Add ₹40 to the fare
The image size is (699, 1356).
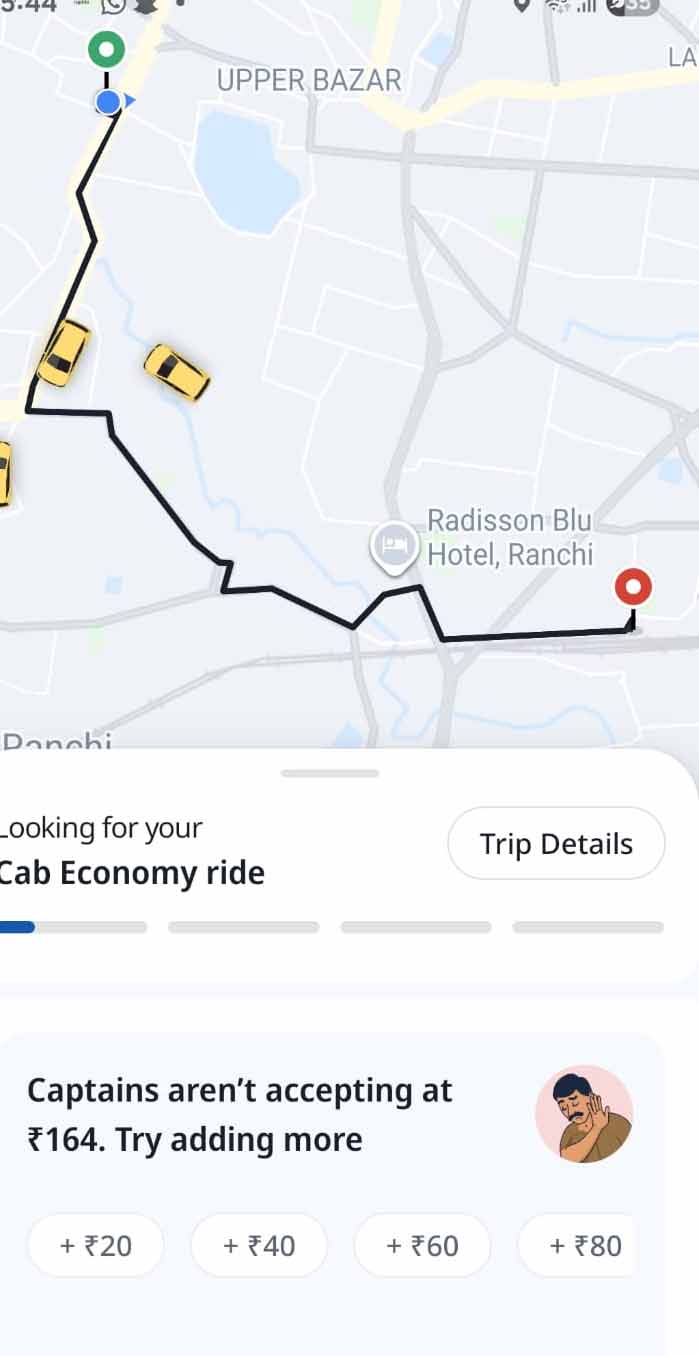259,1245
